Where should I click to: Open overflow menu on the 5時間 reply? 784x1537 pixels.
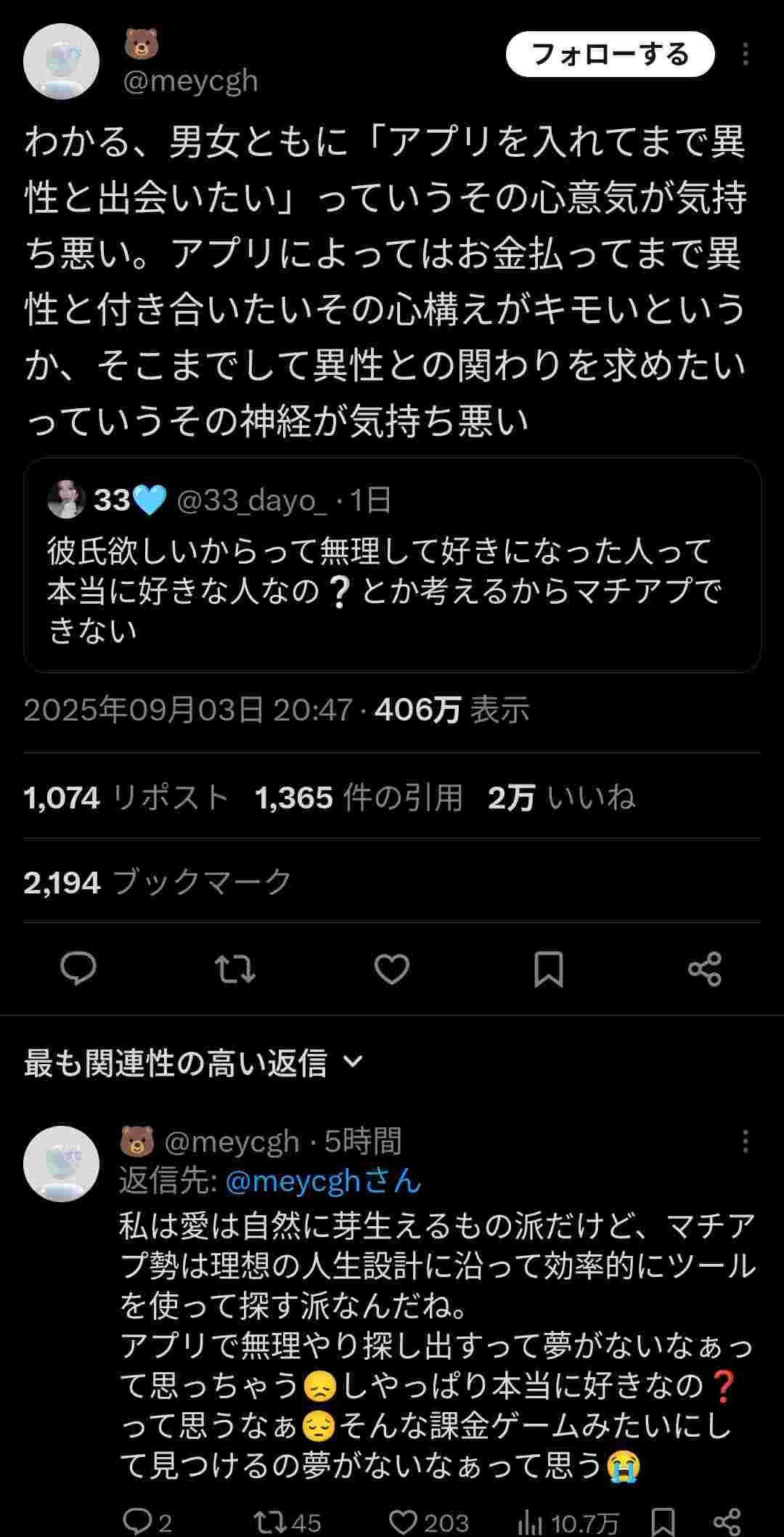pyautogui.click(x=745, y=1142)
